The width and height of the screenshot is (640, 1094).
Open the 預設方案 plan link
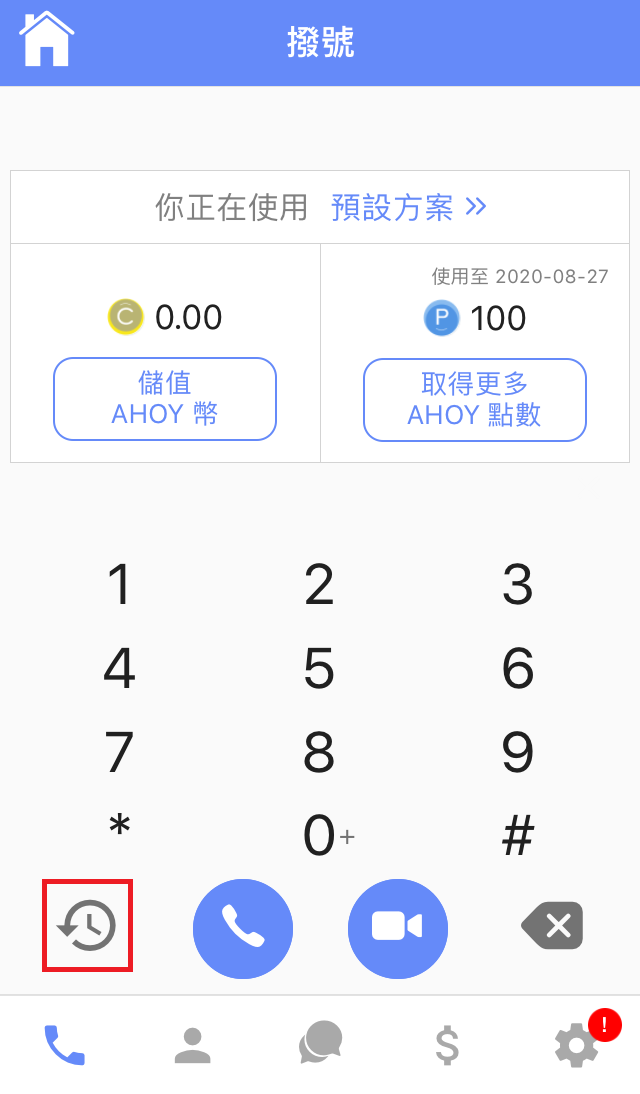coord(408,207)
